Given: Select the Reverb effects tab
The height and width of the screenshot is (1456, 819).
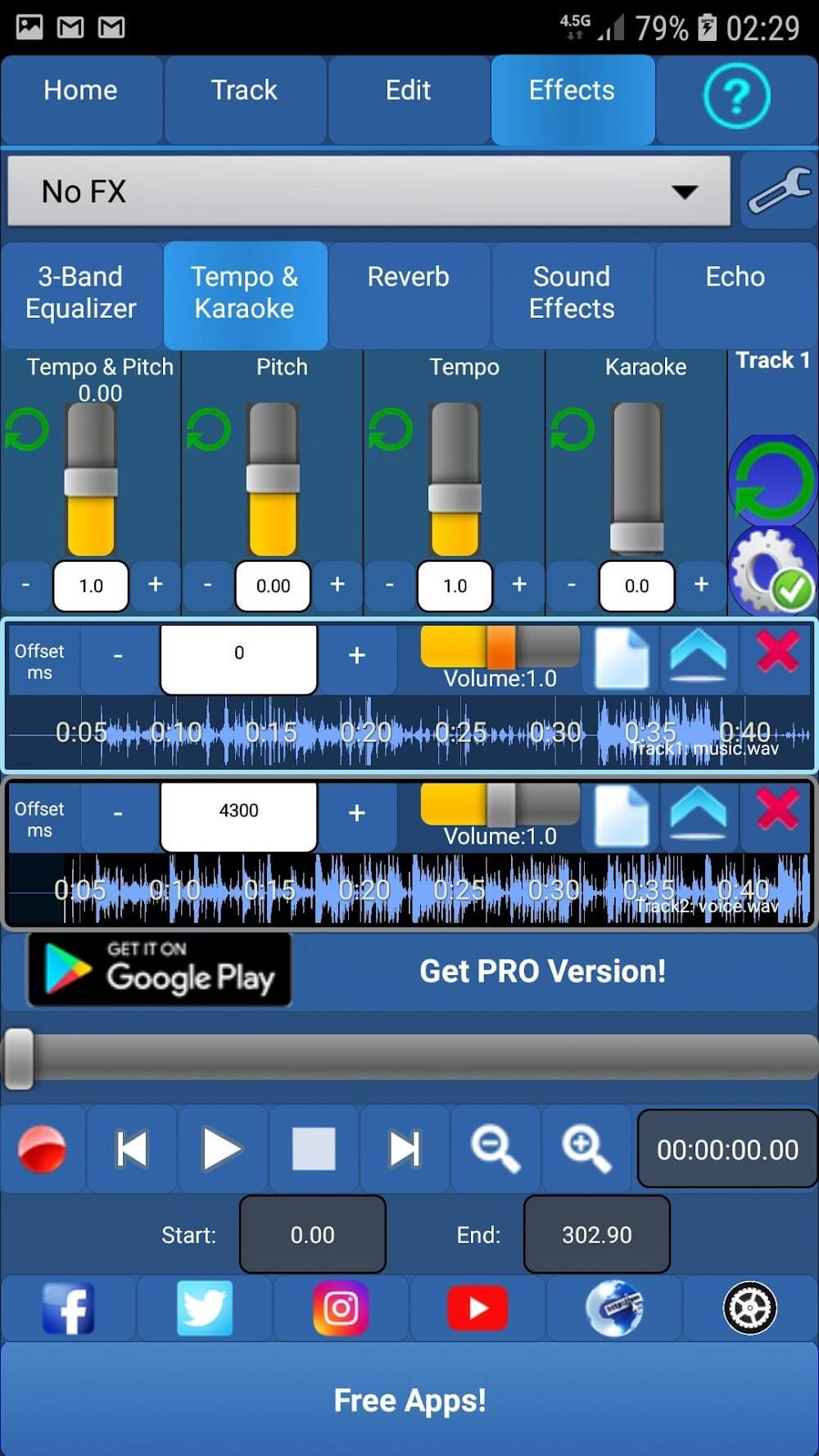Looking at the screenshot, I should [408, 278].
